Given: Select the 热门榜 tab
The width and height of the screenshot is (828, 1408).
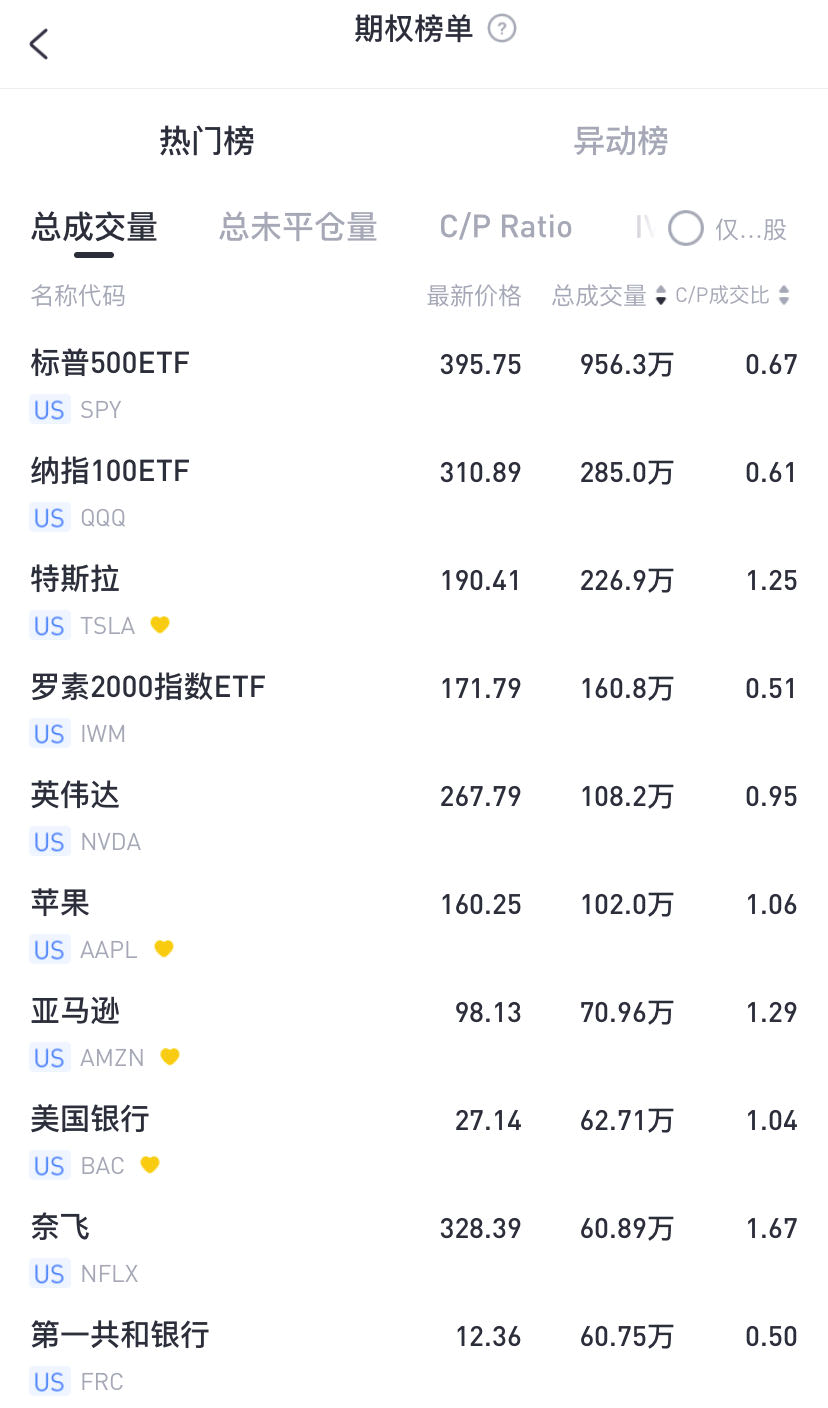Looking at the screenshot, I should coord(207,141).
